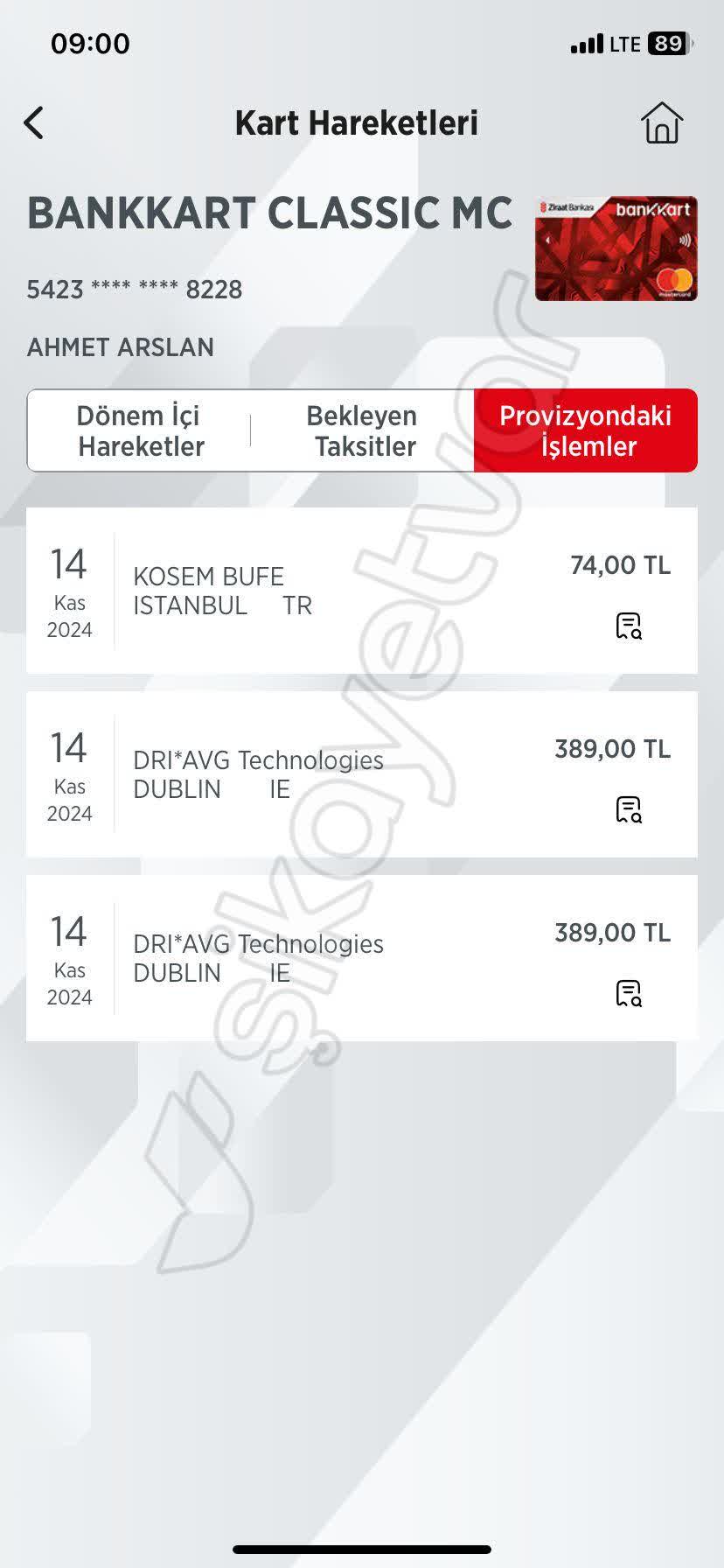Open the home screen icon

[661, 123]
